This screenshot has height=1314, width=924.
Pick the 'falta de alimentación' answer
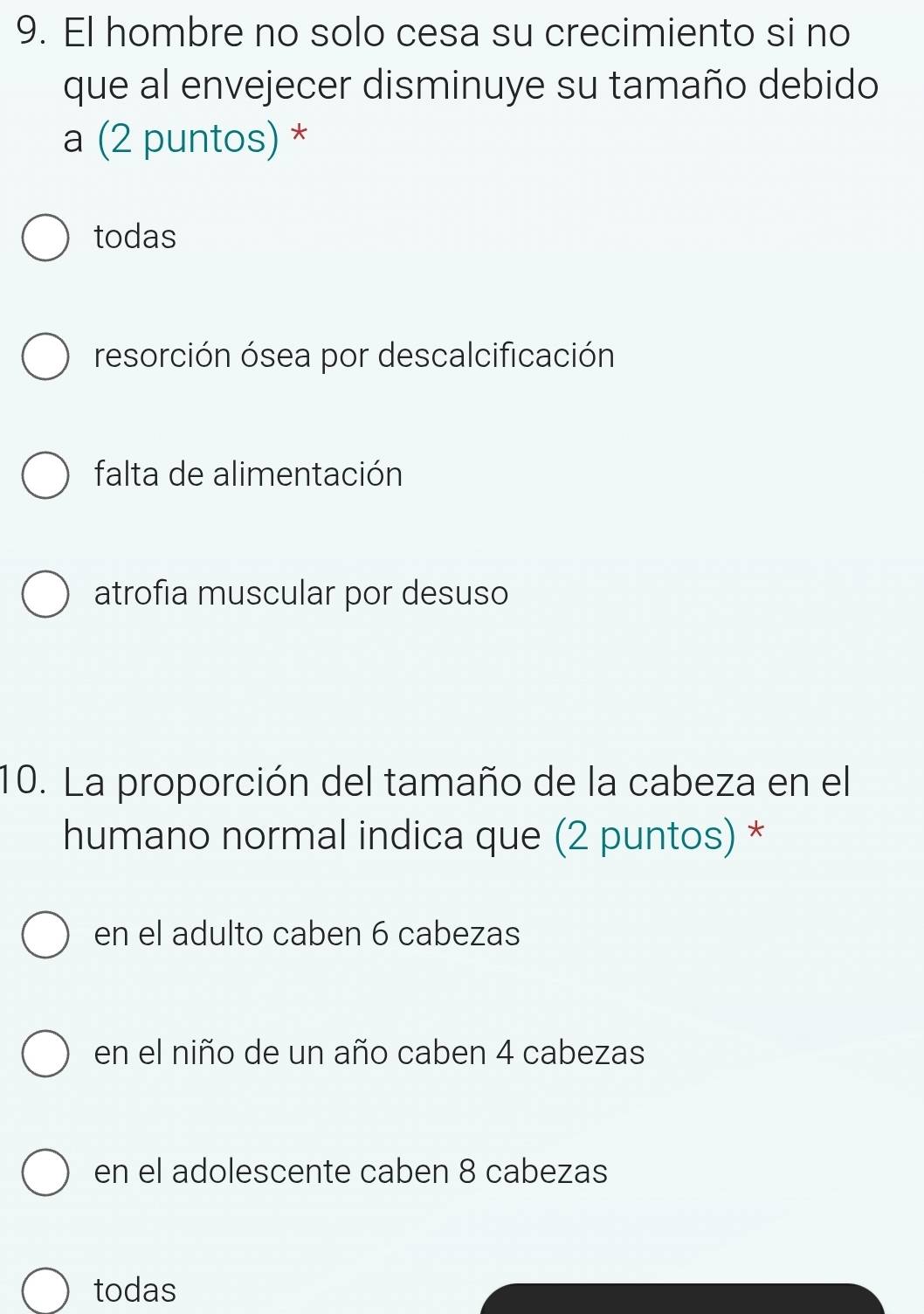tap(45, 475)
